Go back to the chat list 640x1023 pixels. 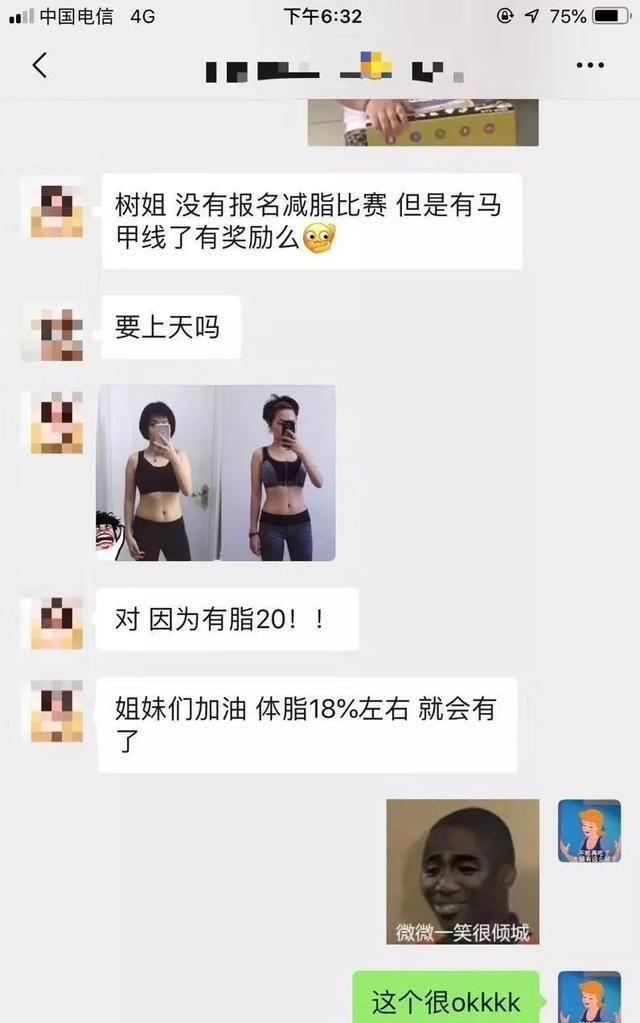(x=40, y=66)
